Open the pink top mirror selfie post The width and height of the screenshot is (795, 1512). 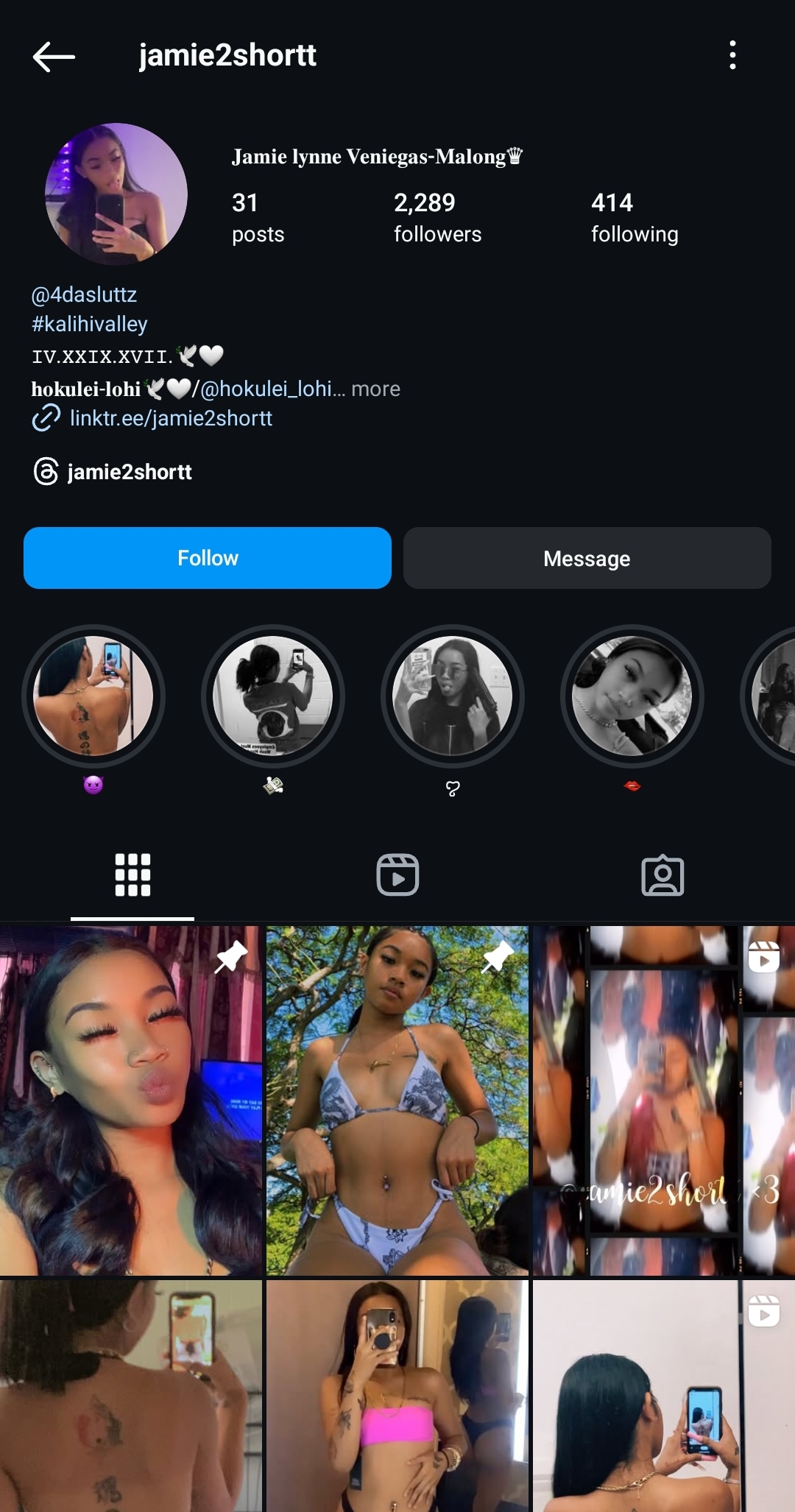point(397,1396)
